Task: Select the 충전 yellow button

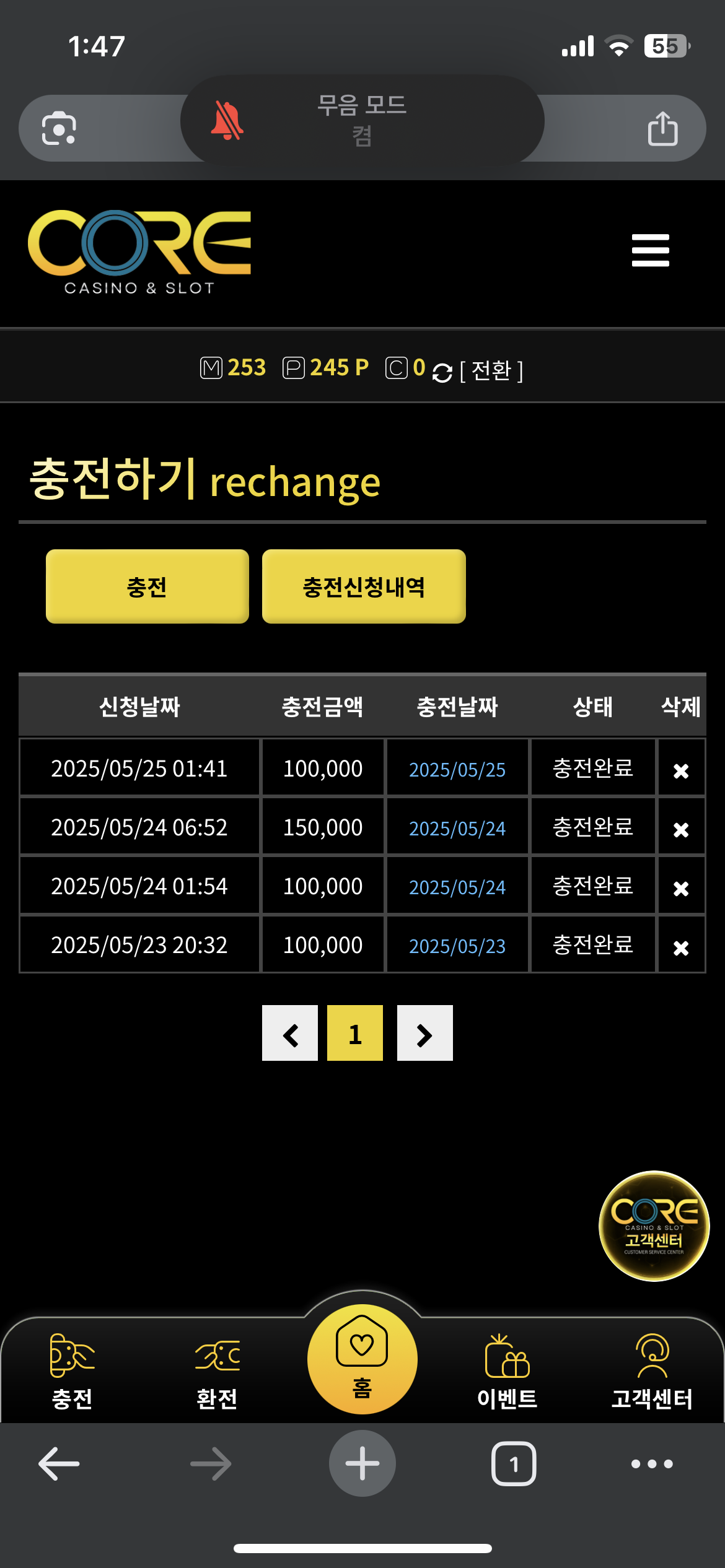Action: 147,586
